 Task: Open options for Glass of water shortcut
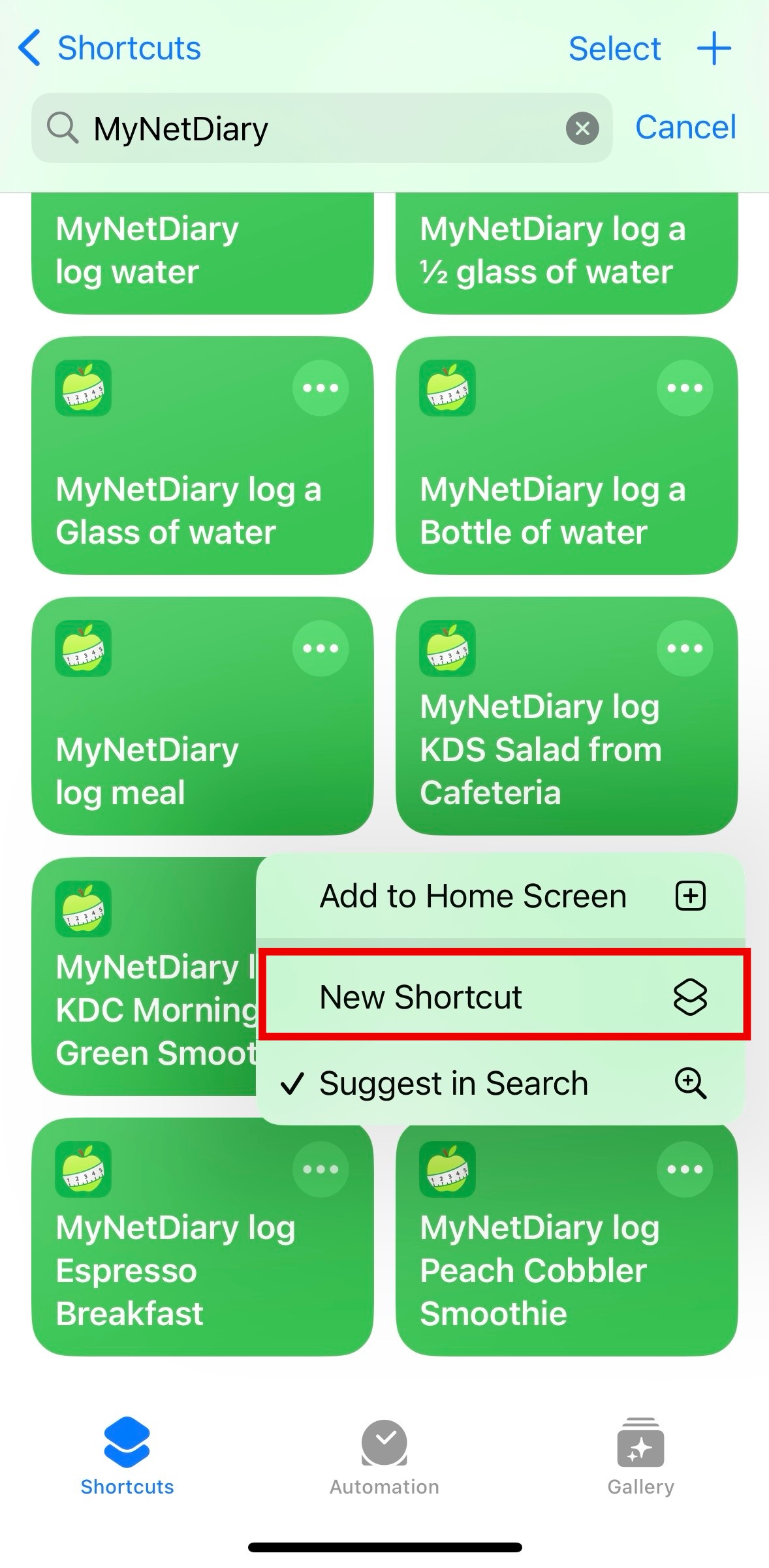pyautogui.click(x=321, y=388)
